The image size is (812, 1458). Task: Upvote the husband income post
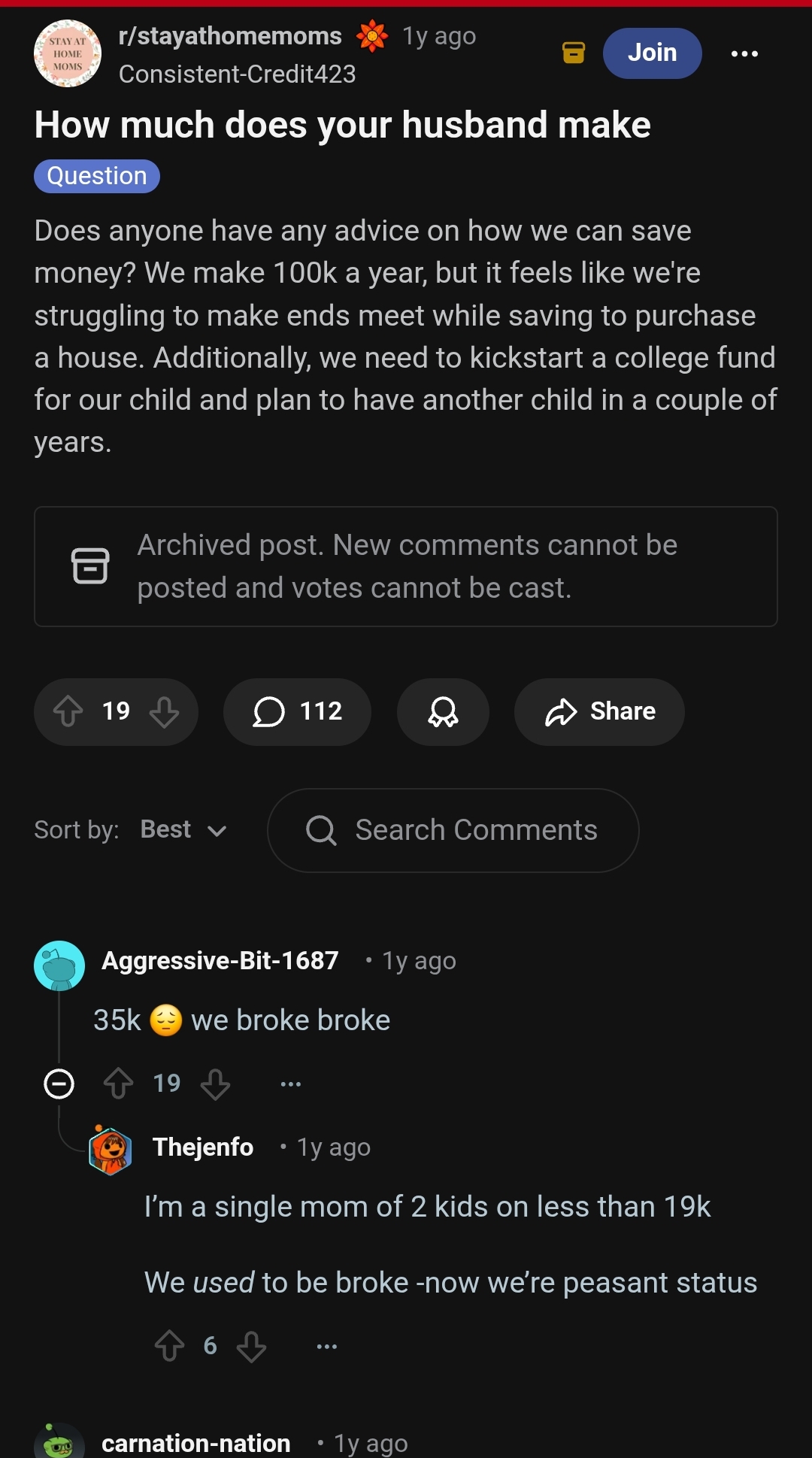tap(68, 711)
